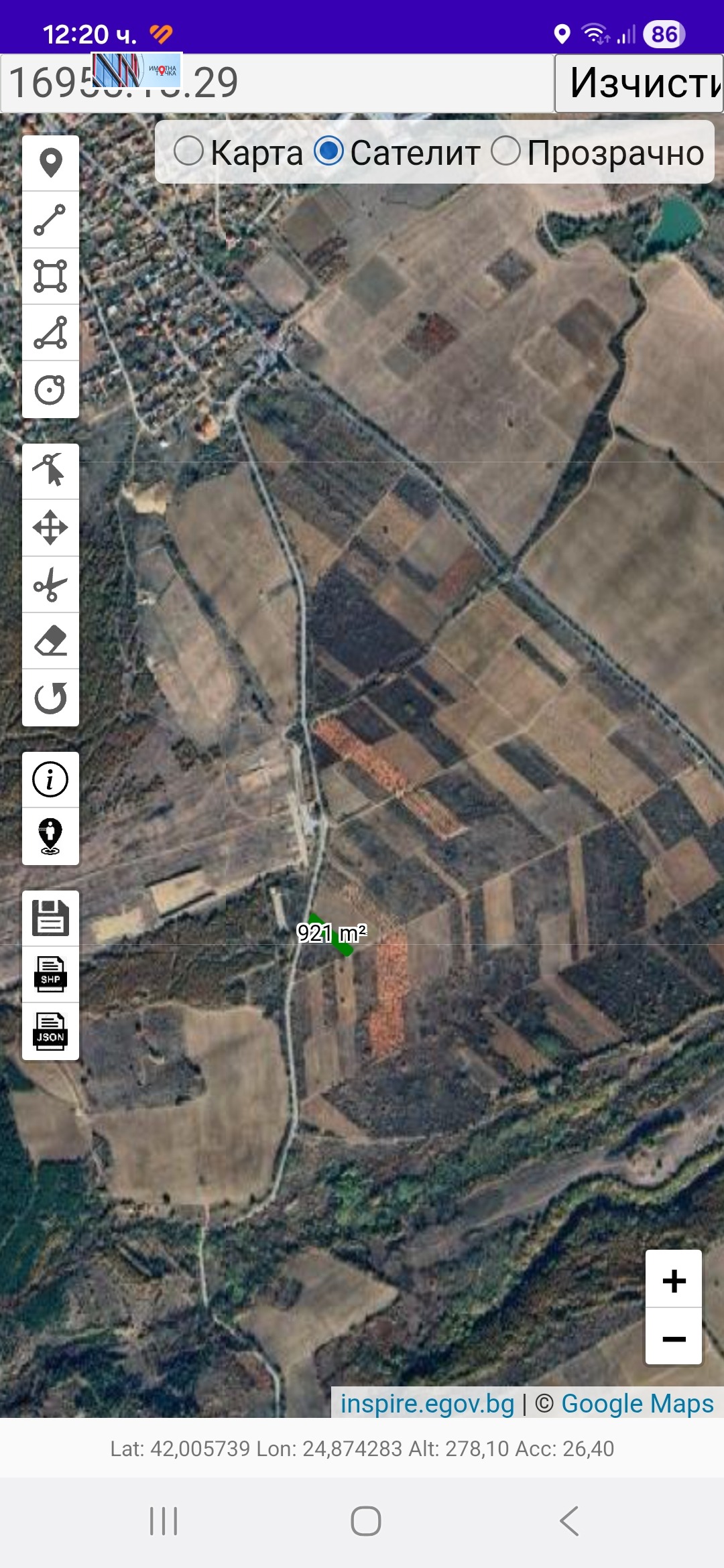Screen dimensions: 724x1568
Task: Click the marker info icon
Action: pyautogui.click(x=50, y=834)
